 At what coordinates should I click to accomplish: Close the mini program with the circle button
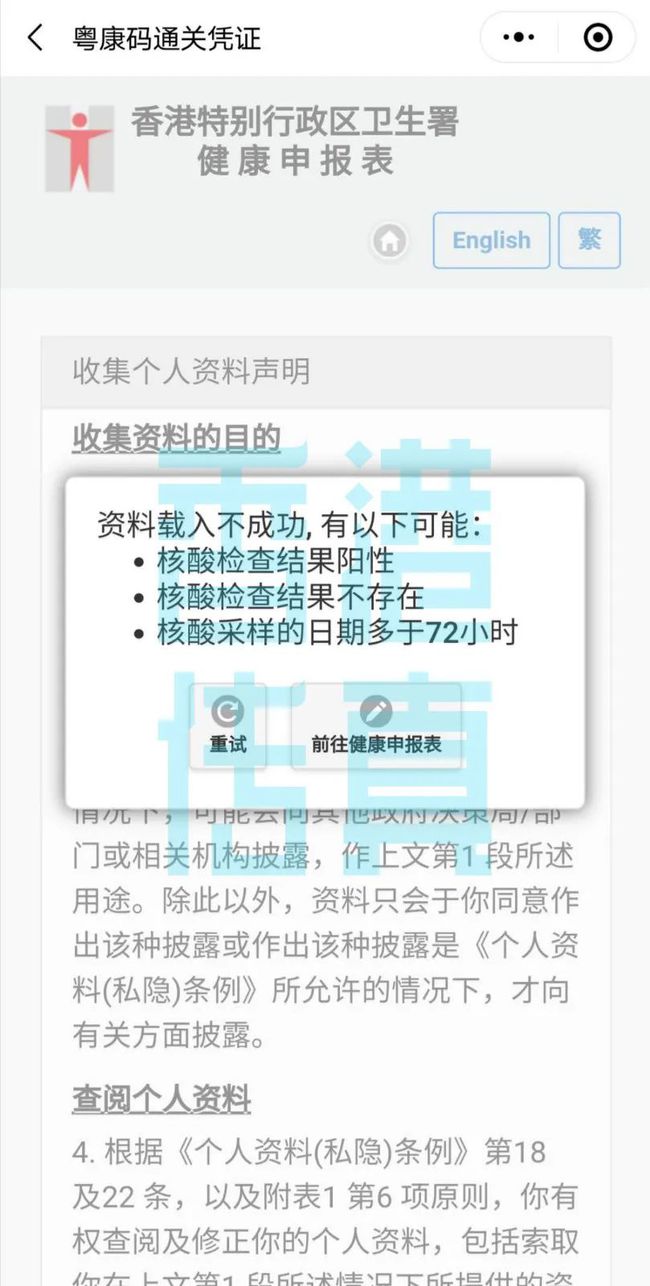coord(598,38)
